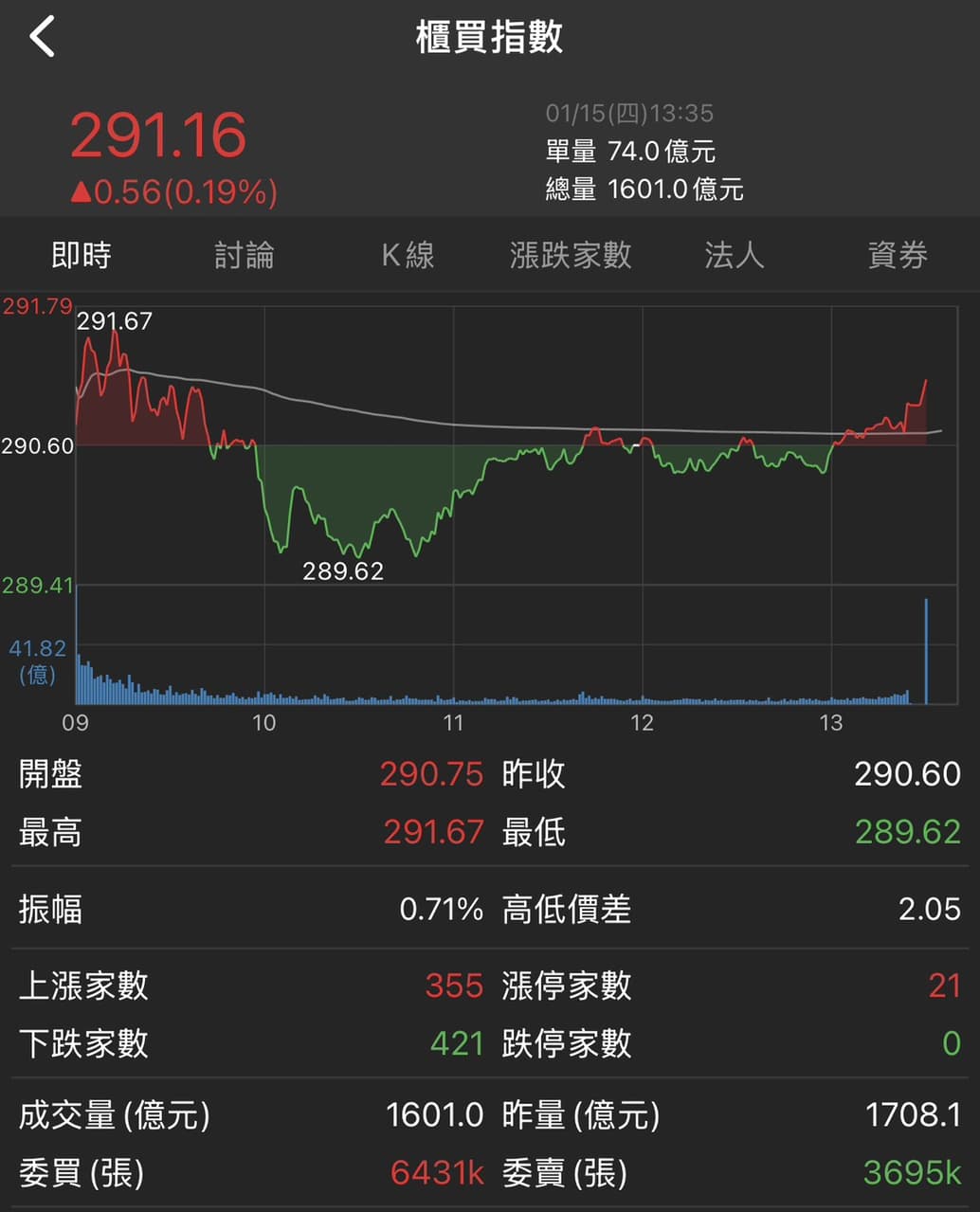Tap the 委買 (張) value 6431k

[x=436, y=1173]
